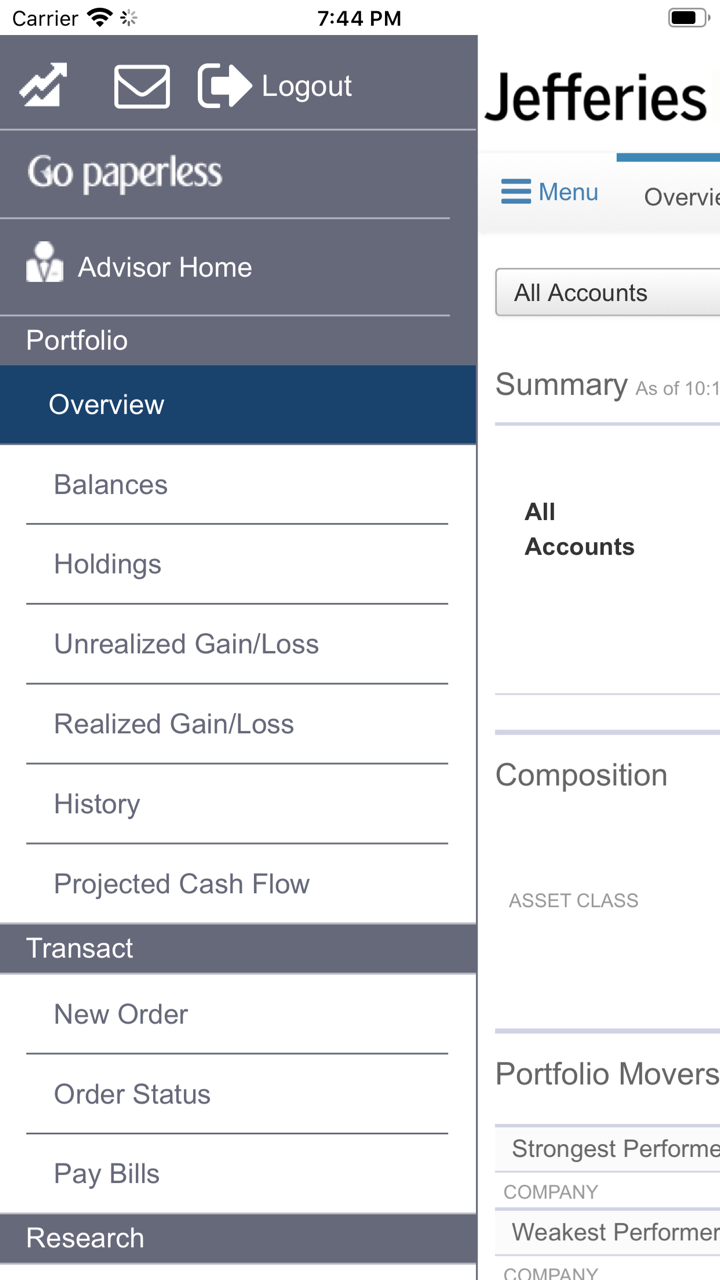This screenshot has height=1280, width=720.
Task: Open Unrealized Gain/Loss
Action: pyautogui.click(x=186, y=645)
